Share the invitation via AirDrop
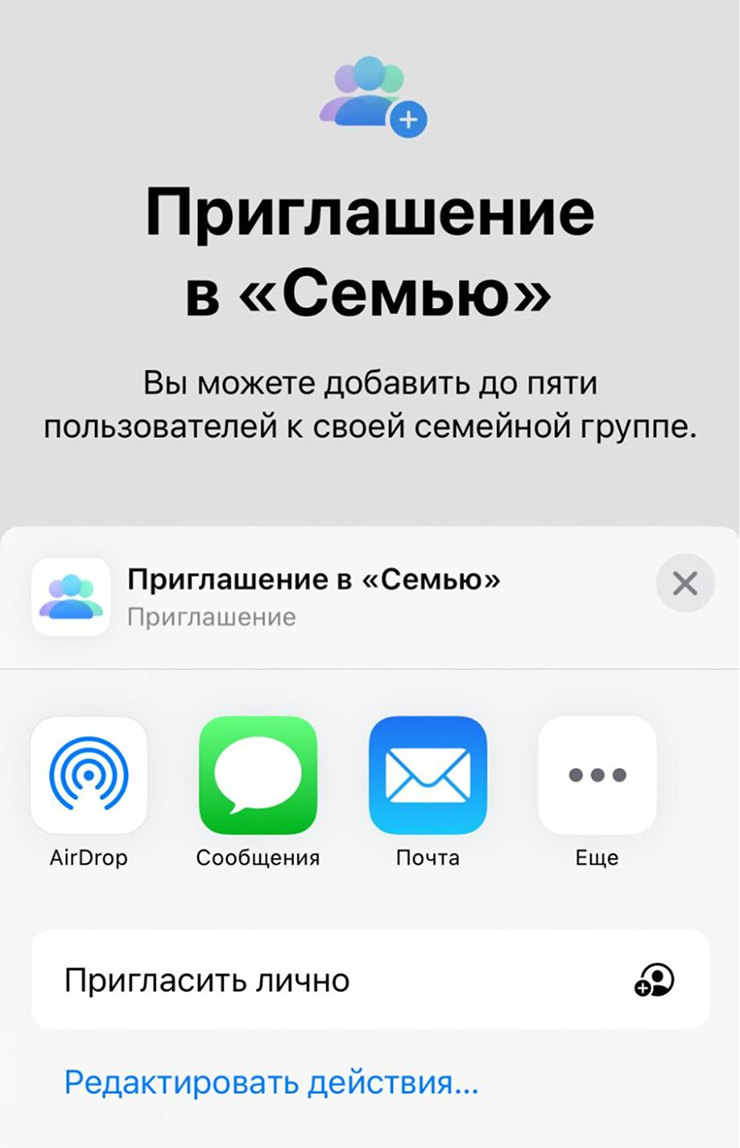This screenshot has height=1148, width=740. (x=89, y=775)
